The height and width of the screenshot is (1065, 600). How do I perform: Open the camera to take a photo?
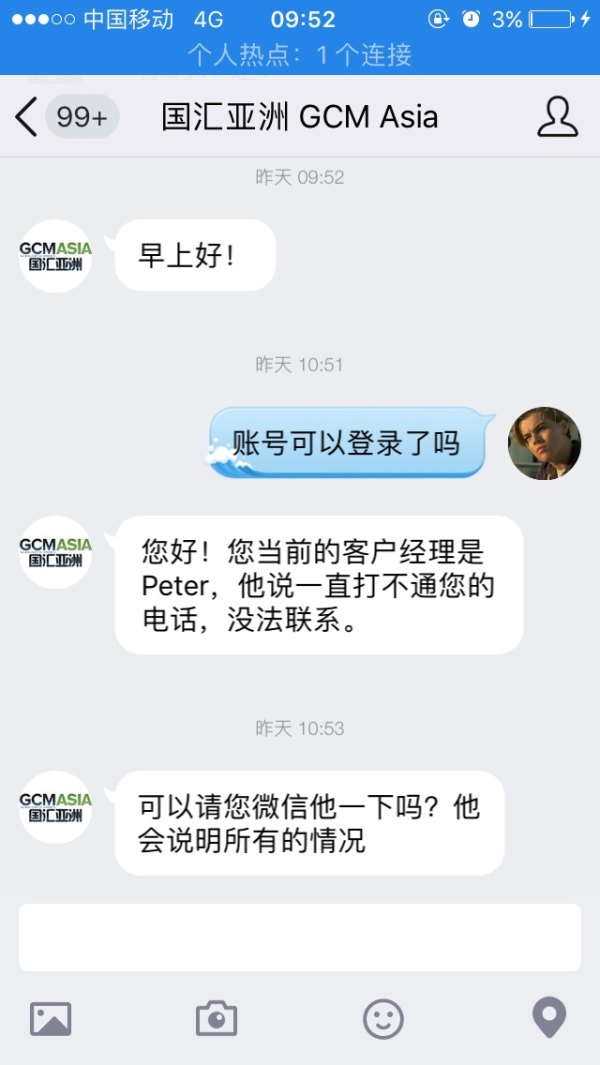coord(216,1019)
